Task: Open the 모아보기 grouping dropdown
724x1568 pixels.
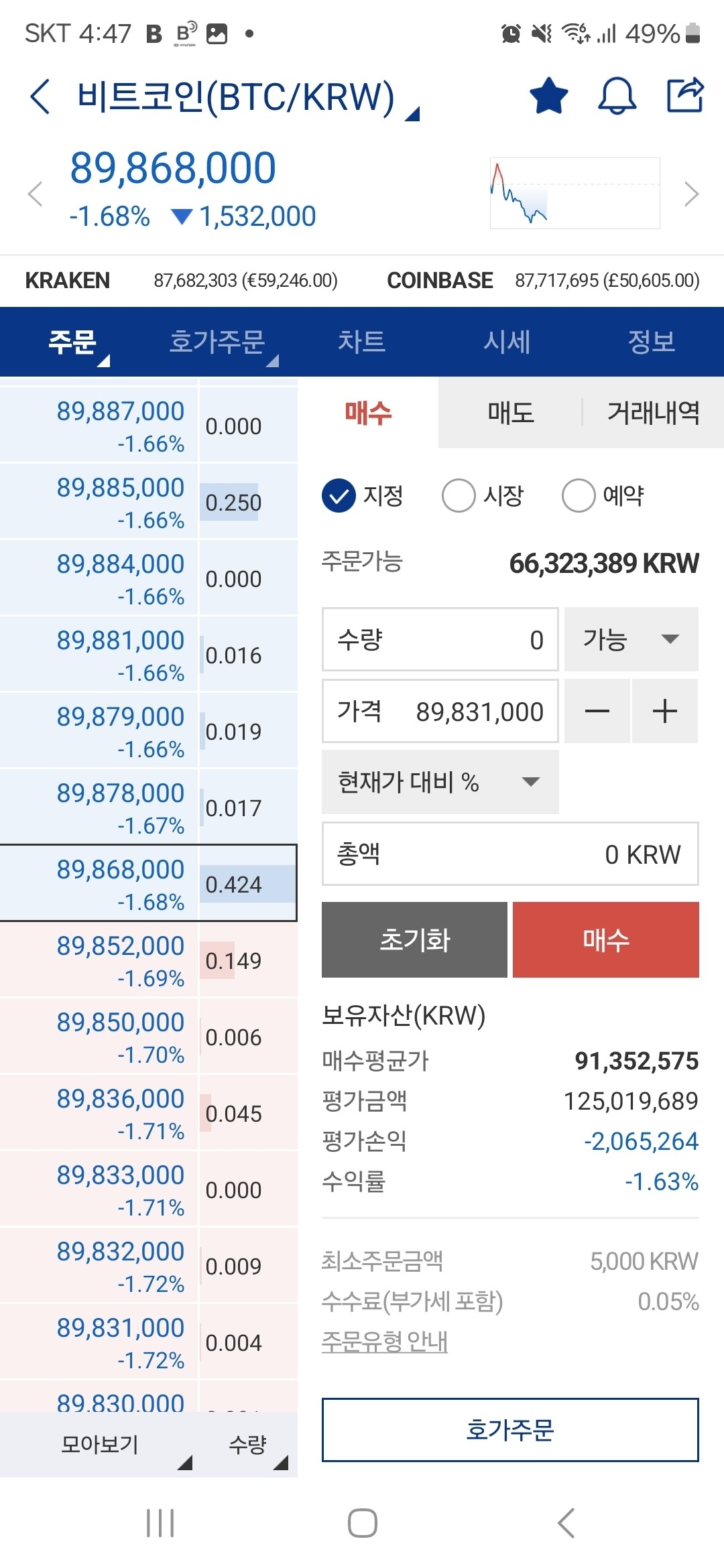Action: (97, 1445)
